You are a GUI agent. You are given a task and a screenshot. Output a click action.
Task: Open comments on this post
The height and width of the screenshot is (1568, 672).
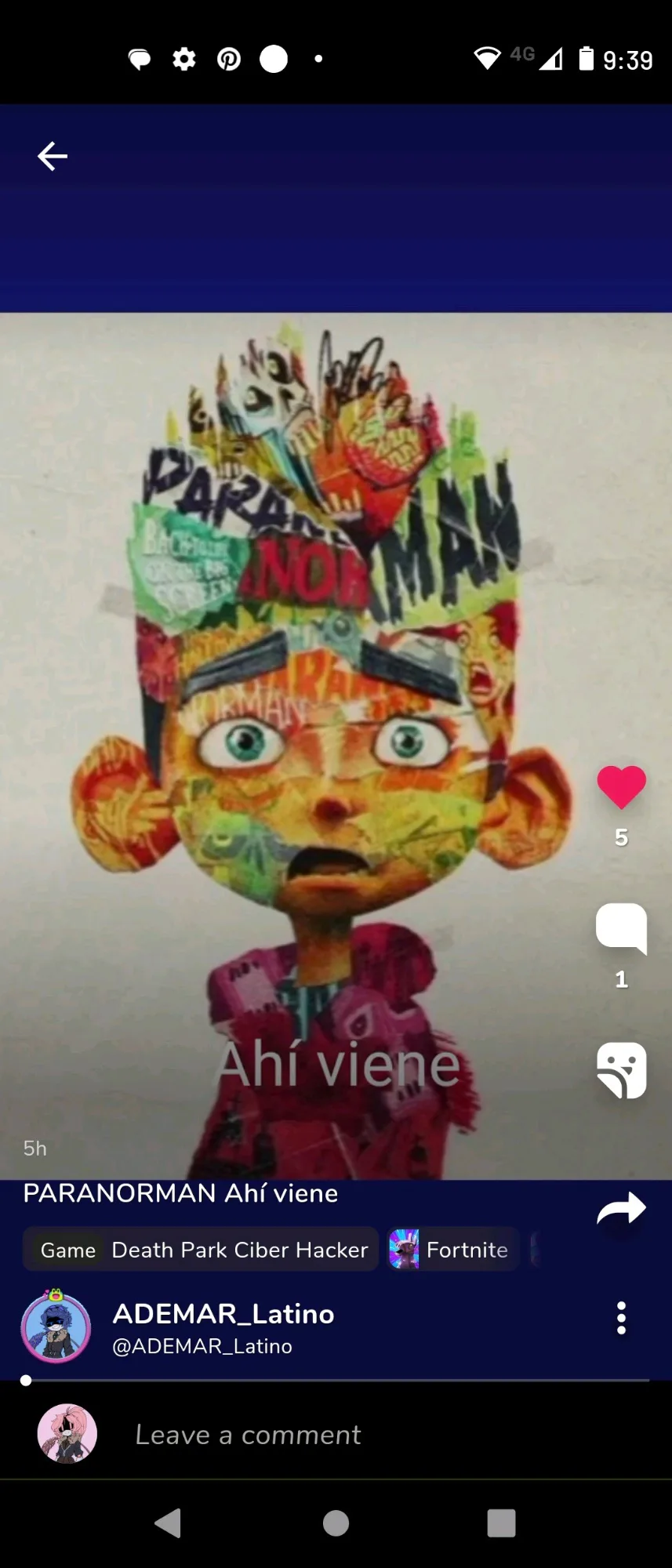click(x=621, y=929)
